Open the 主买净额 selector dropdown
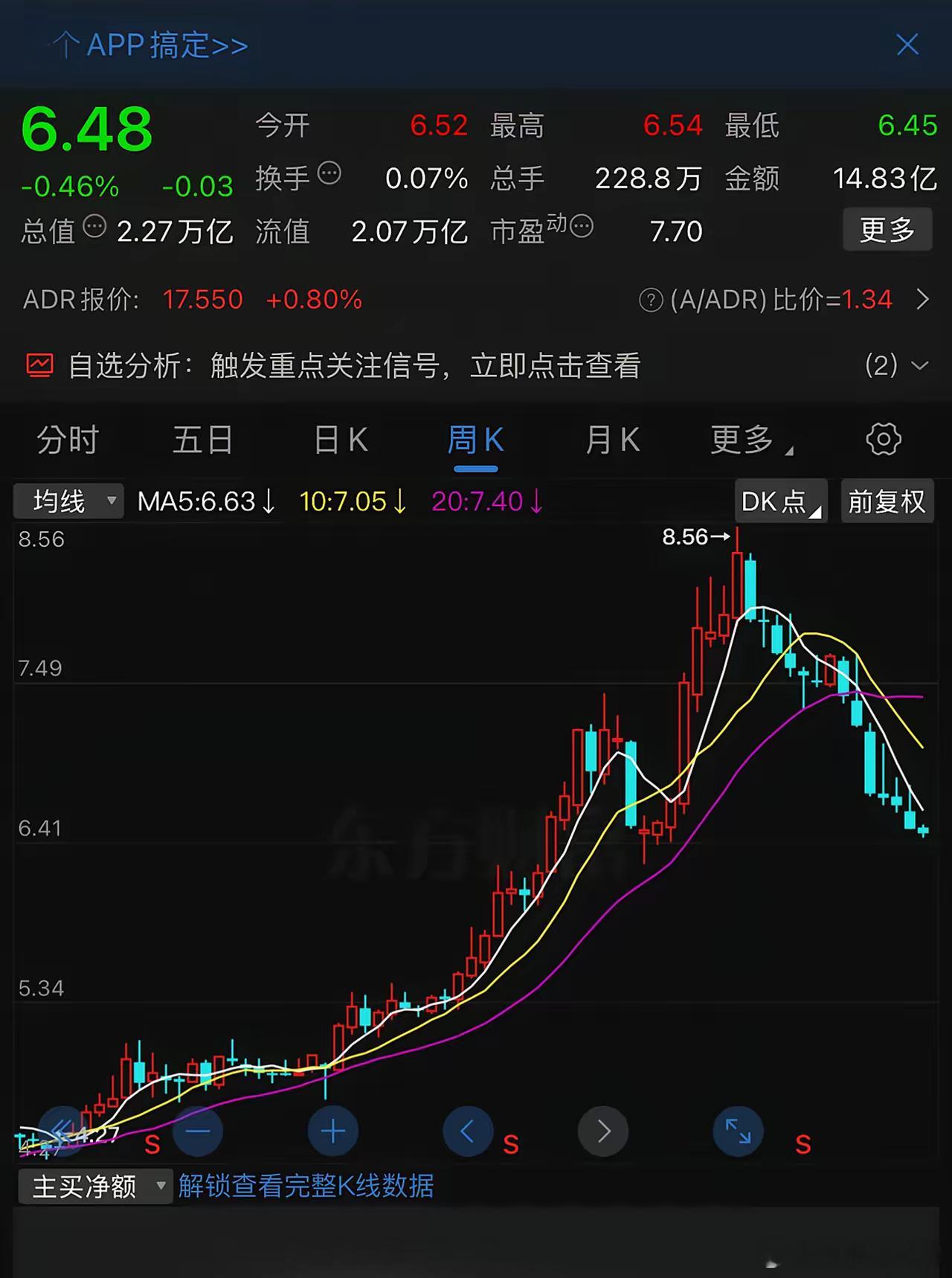This screenshot has height=1278, width=952. click(94, 1187)
